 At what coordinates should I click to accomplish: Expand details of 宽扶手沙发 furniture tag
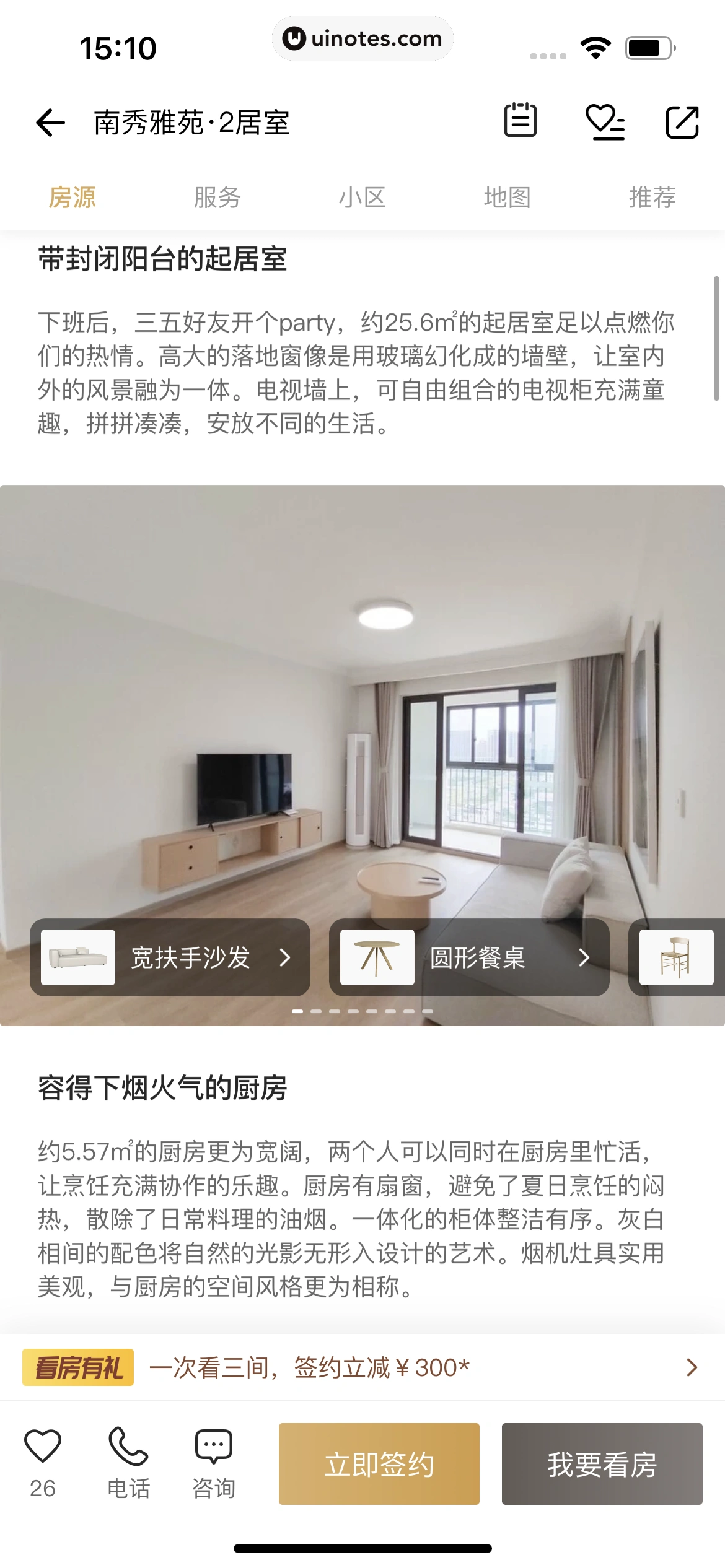[286, 957]
